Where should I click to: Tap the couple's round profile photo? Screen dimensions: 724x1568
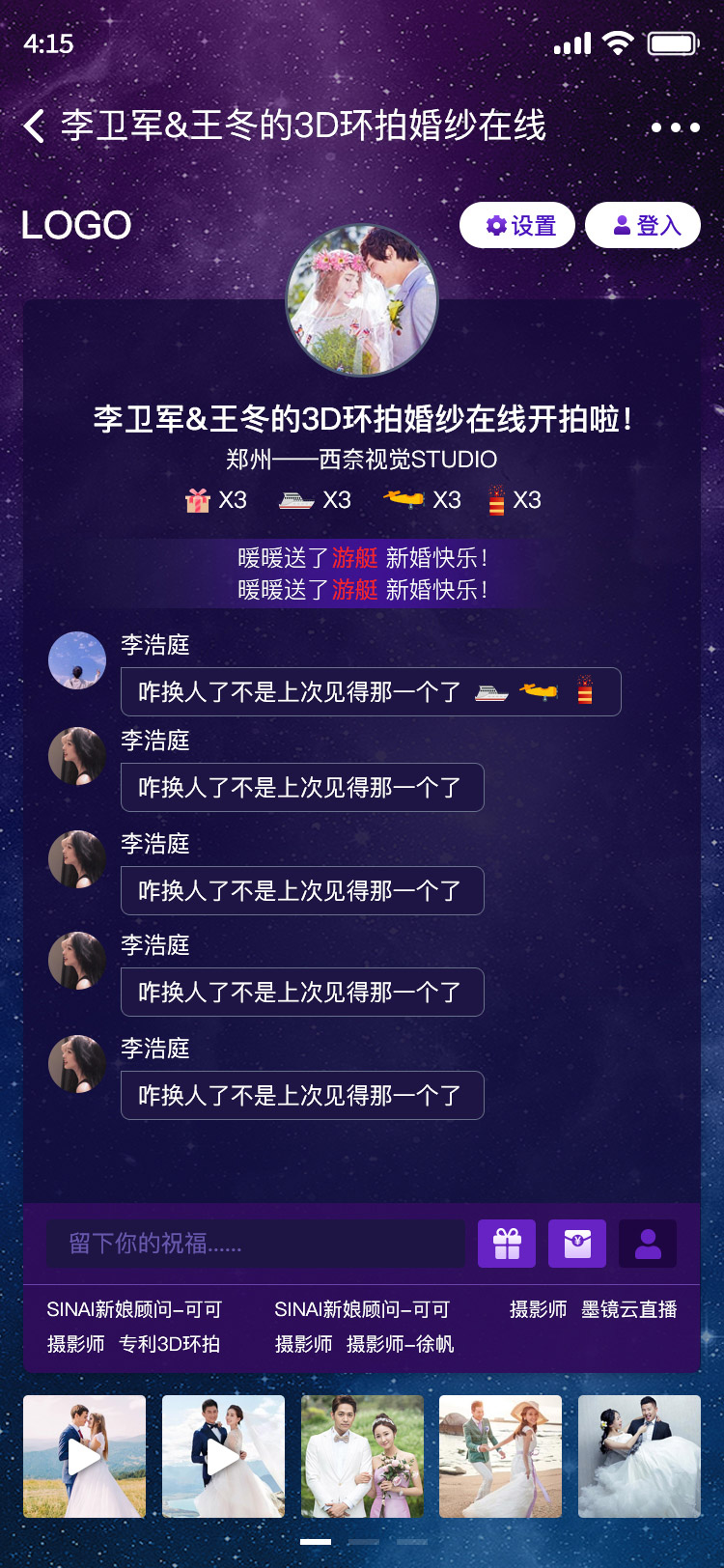(362, 300)
